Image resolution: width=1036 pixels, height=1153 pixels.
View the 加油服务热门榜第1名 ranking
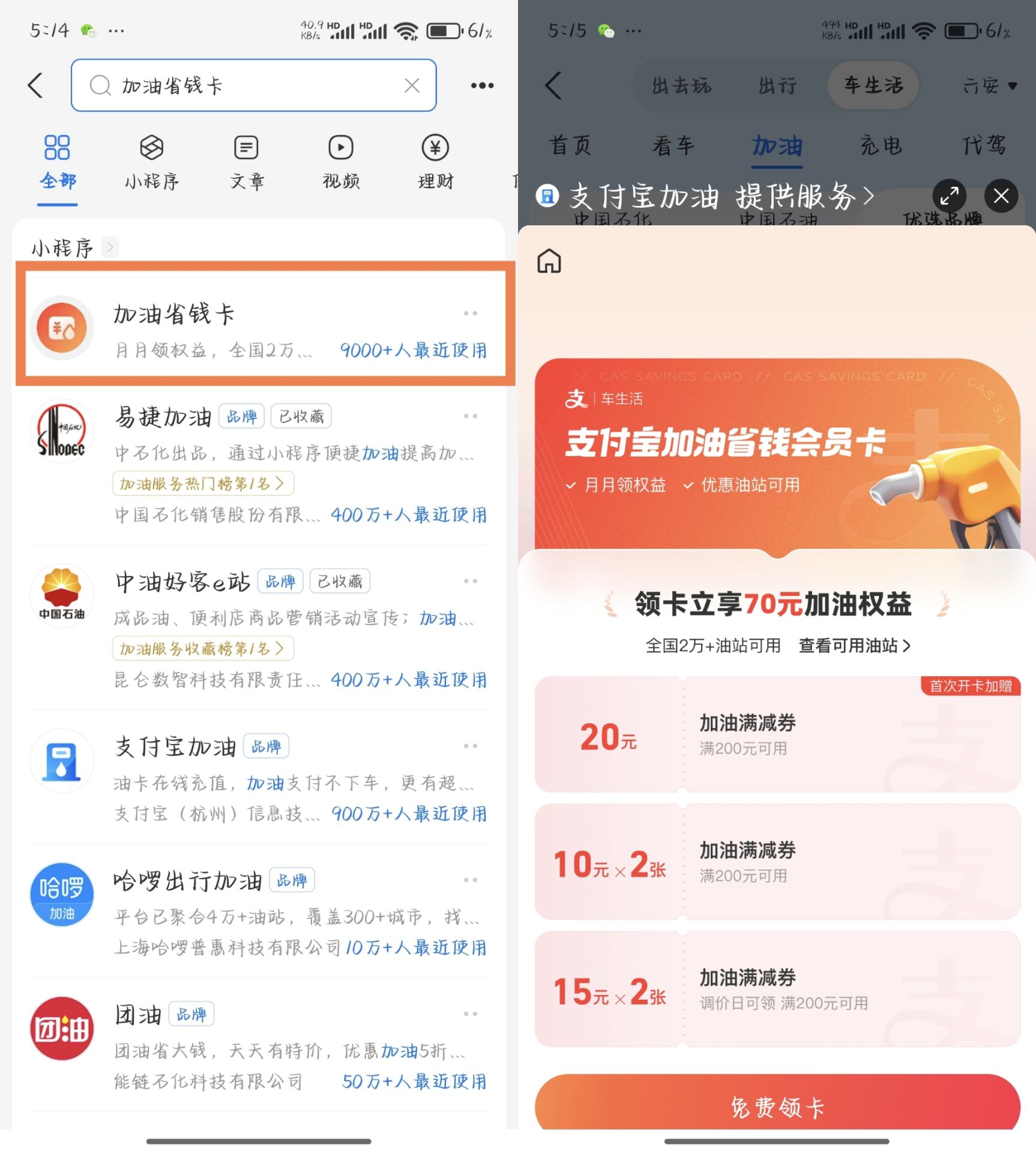tap(202, 483)
